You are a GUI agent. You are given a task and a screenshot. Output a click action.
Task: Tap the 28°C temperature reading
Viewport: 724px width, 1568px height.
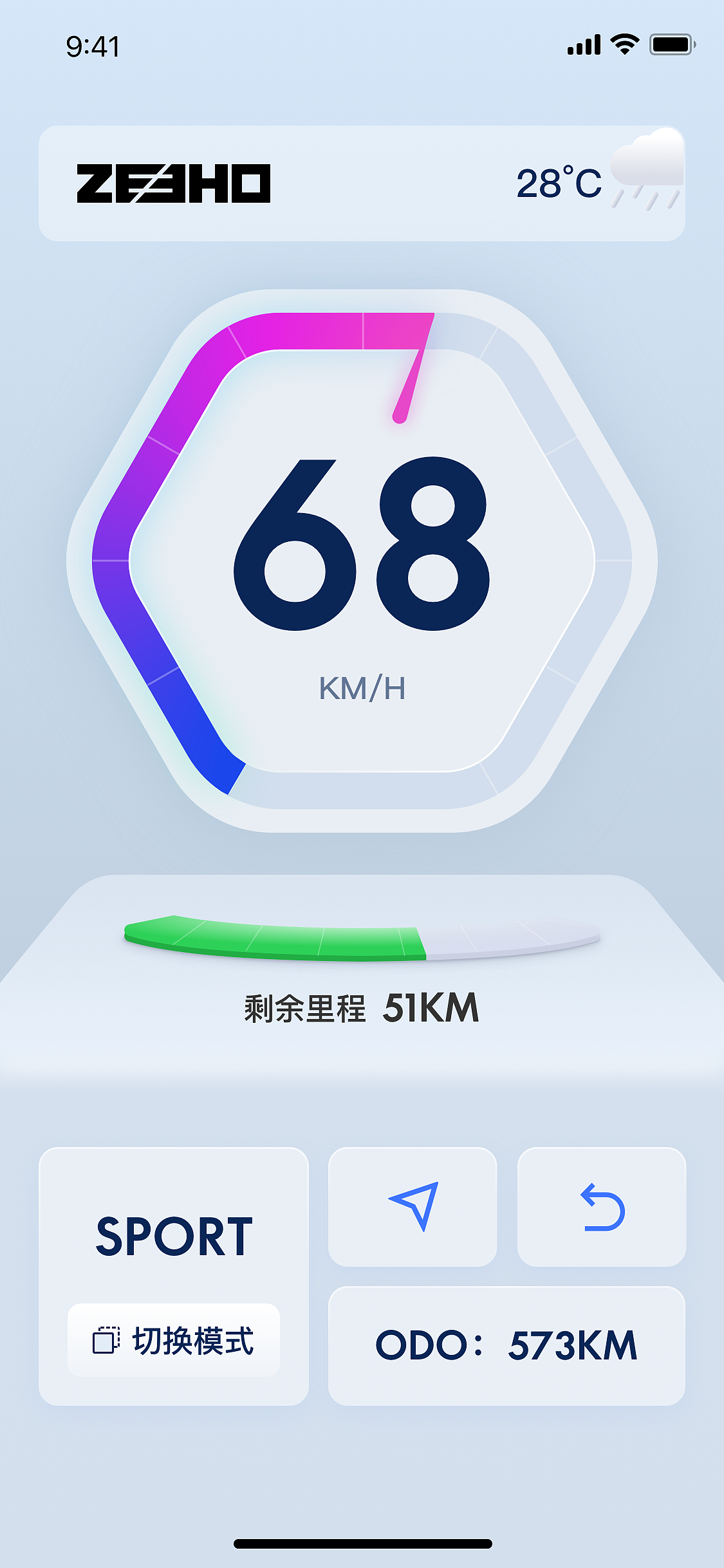(x=557, y=183)
